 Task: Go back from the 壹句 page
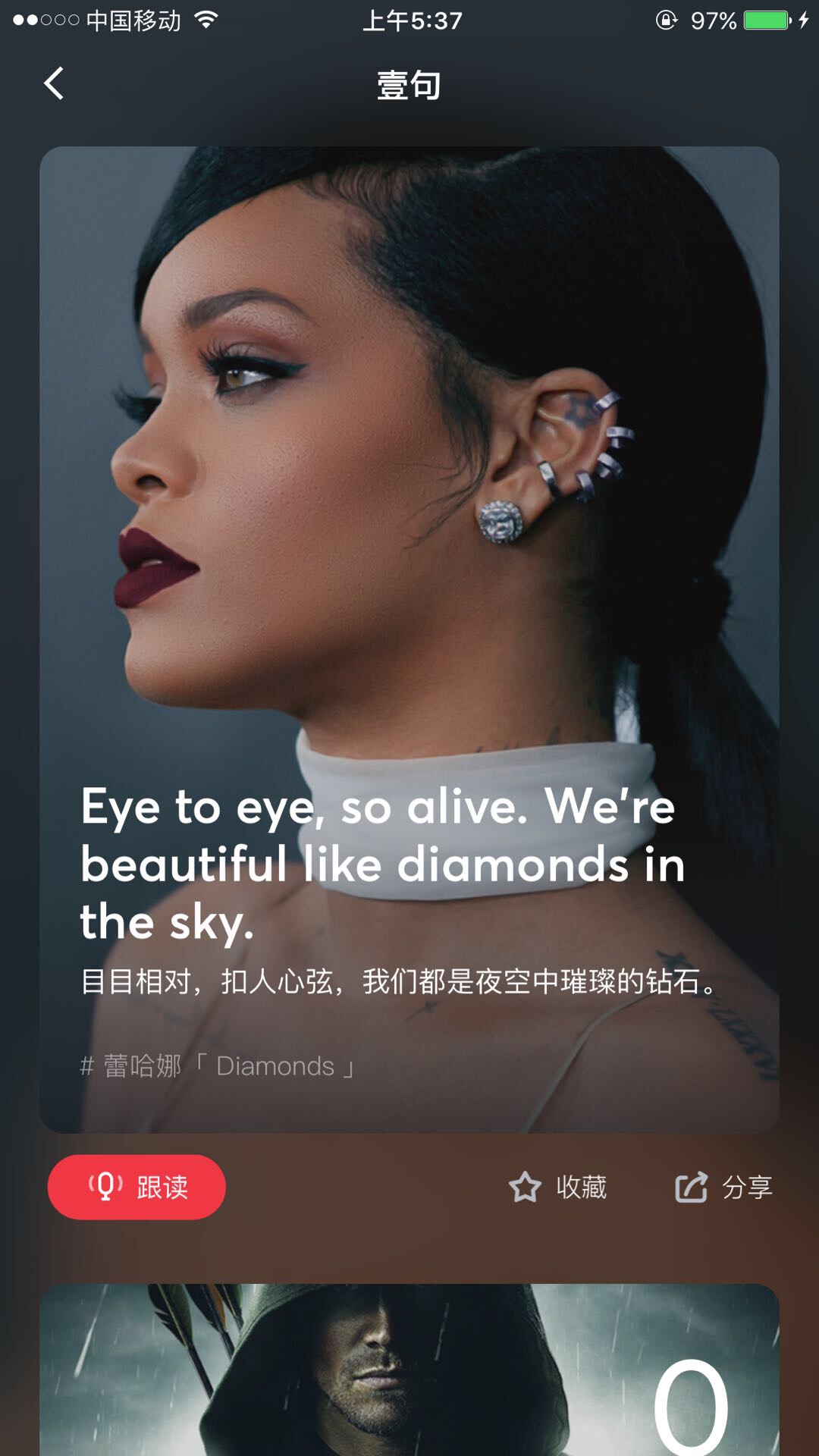pyautogui.click(x=54, y=83)
